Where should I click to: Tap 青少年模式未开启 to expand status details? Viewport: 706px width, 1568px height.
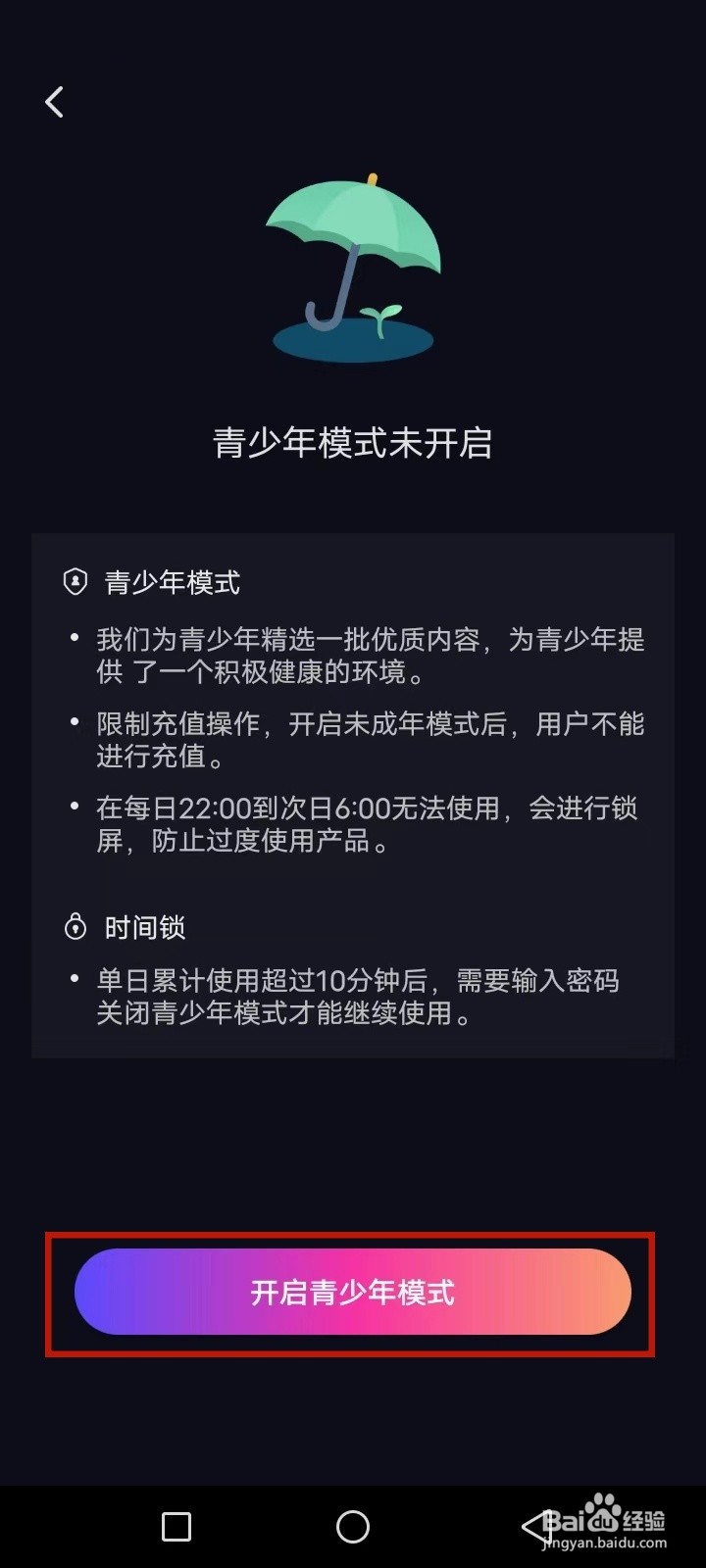click(x=353, y=445)
